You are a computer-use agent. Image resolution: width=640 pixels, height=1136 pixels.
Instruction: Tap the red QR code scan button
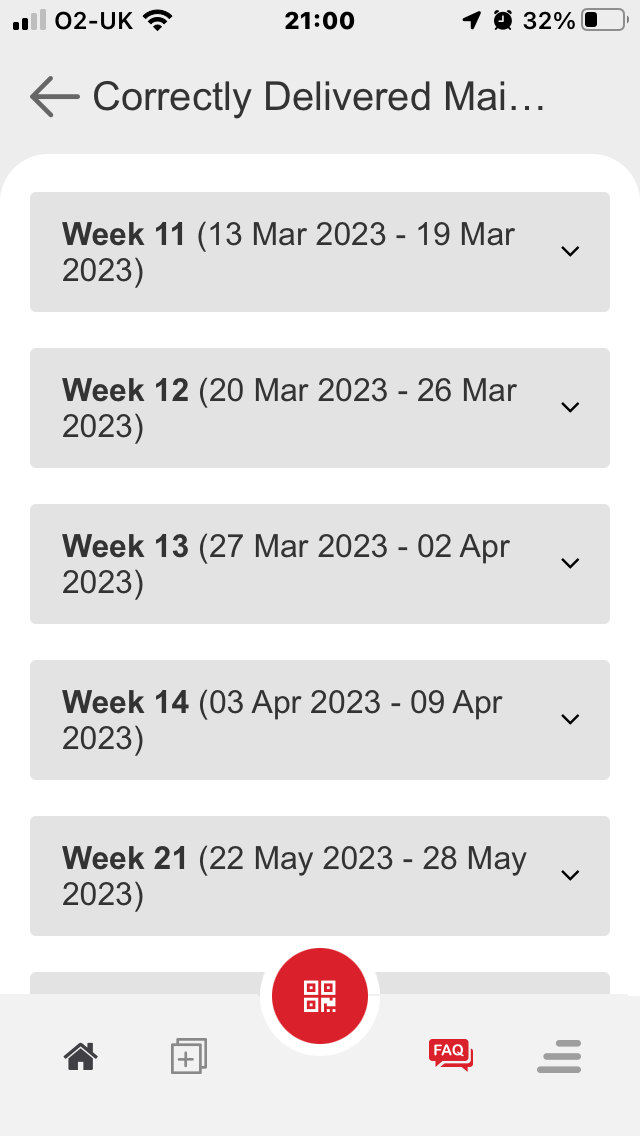(320, 996)
